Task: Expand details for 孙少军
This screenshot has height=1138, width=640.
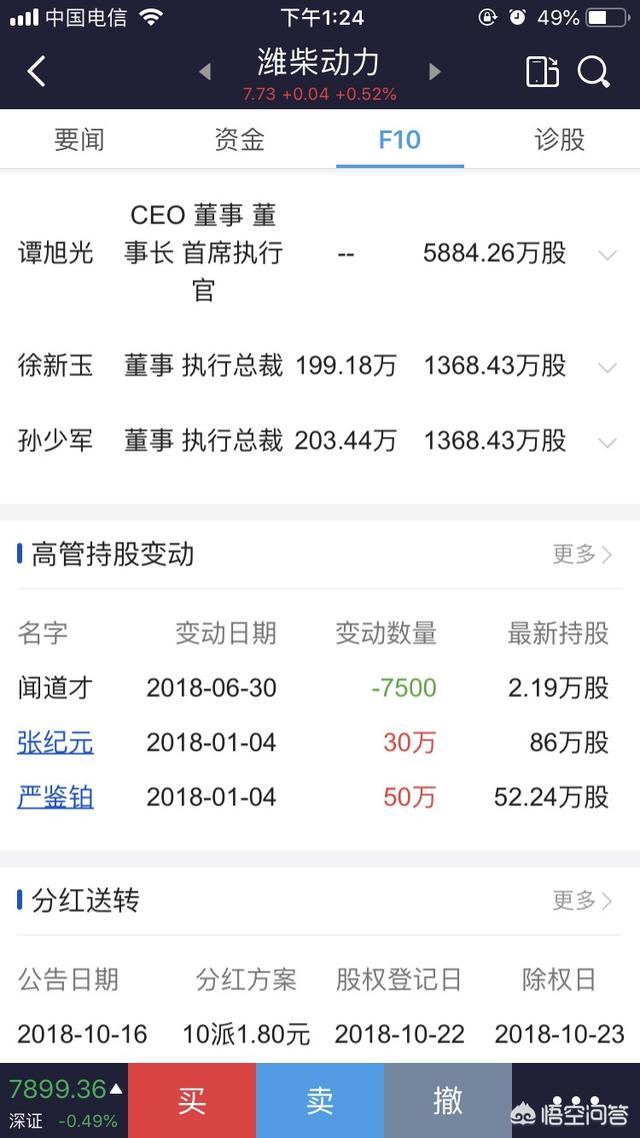Action: pyautogui.click(x=607, y=441)
